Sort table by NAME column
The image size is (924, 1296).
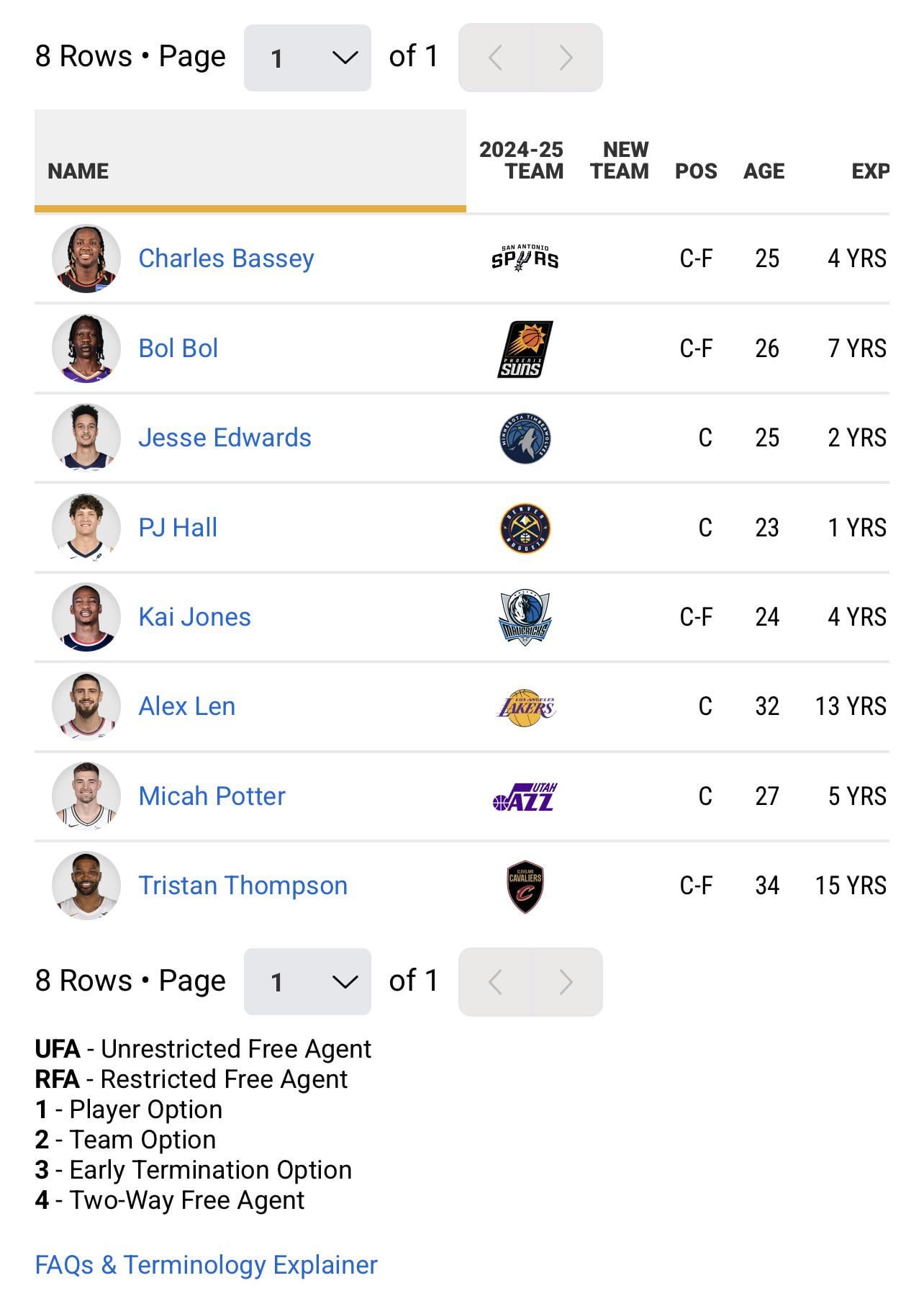(x=78, y=171)
